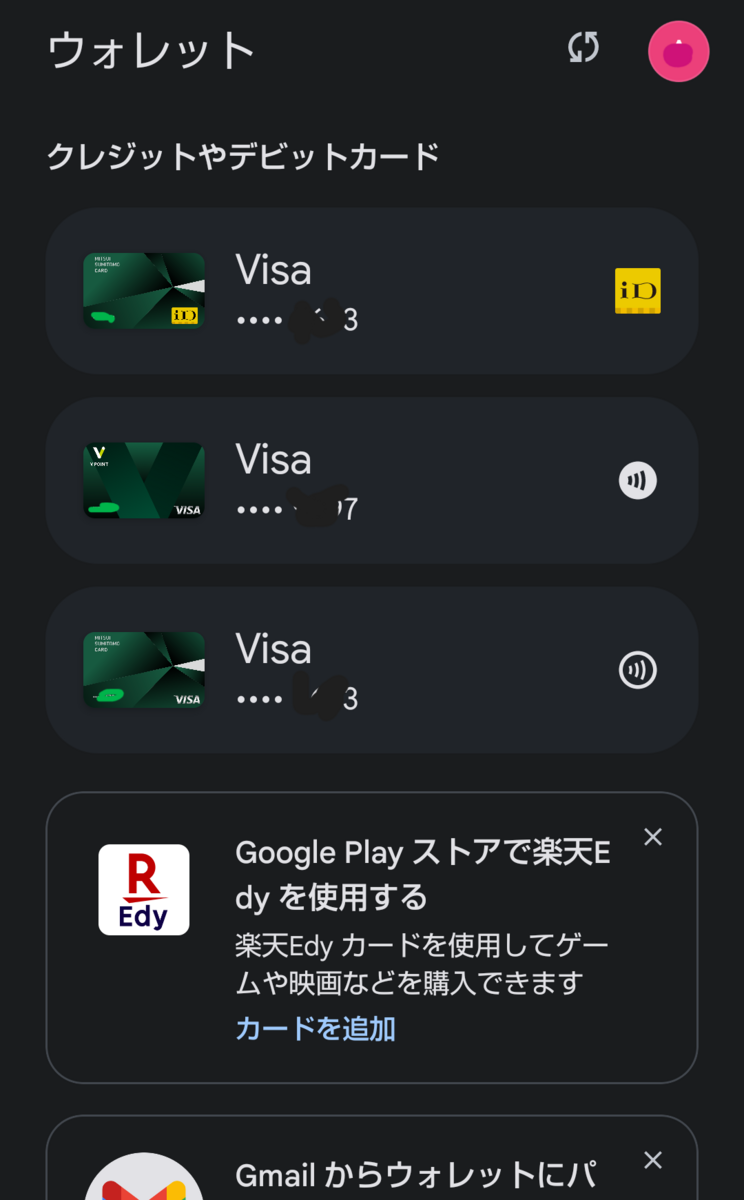Tap the masked card number on the first Visa
The height and width of the screenshot is (1200, 744).
[x=295, y=318]
